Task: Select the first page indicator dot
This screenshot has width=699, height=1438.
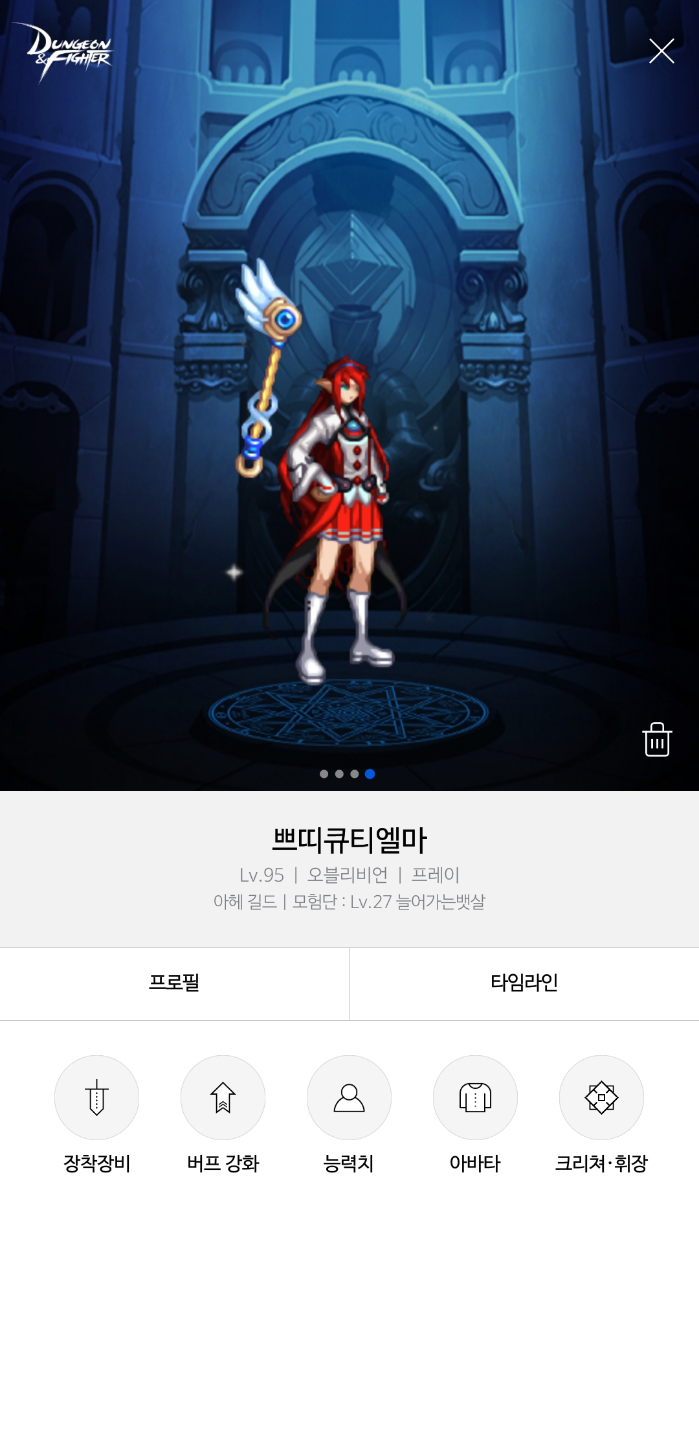Action: (324, 774)
